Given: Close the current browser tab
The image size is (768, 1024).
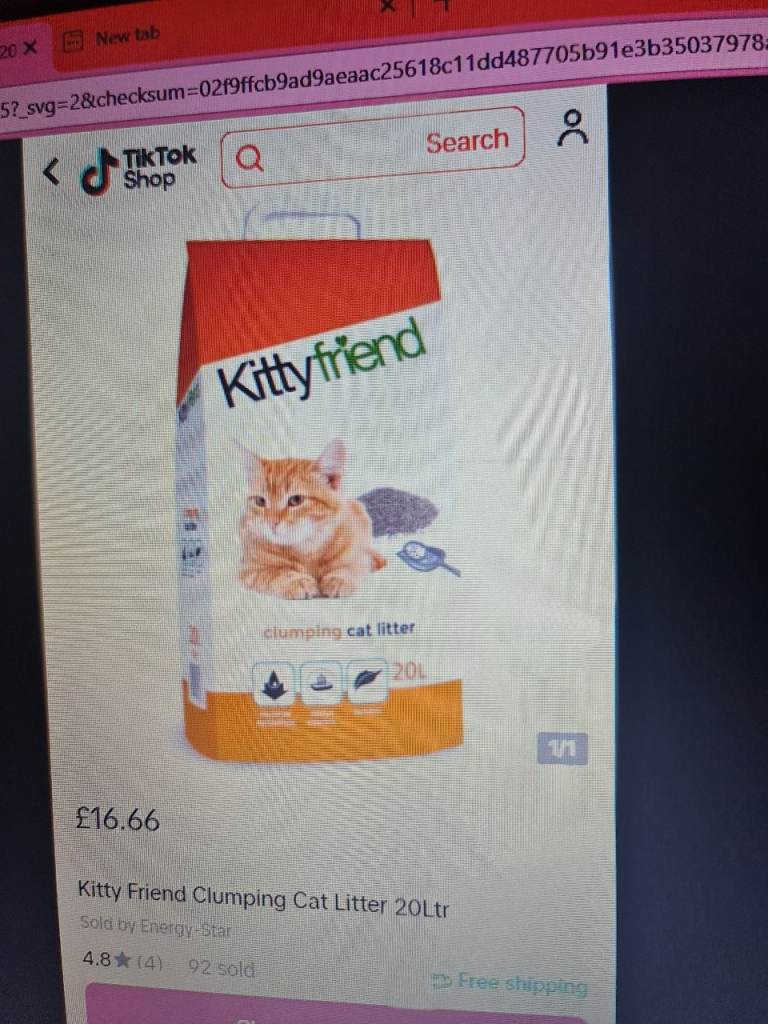Looking at the screenshot, I should tap(30, 48).
